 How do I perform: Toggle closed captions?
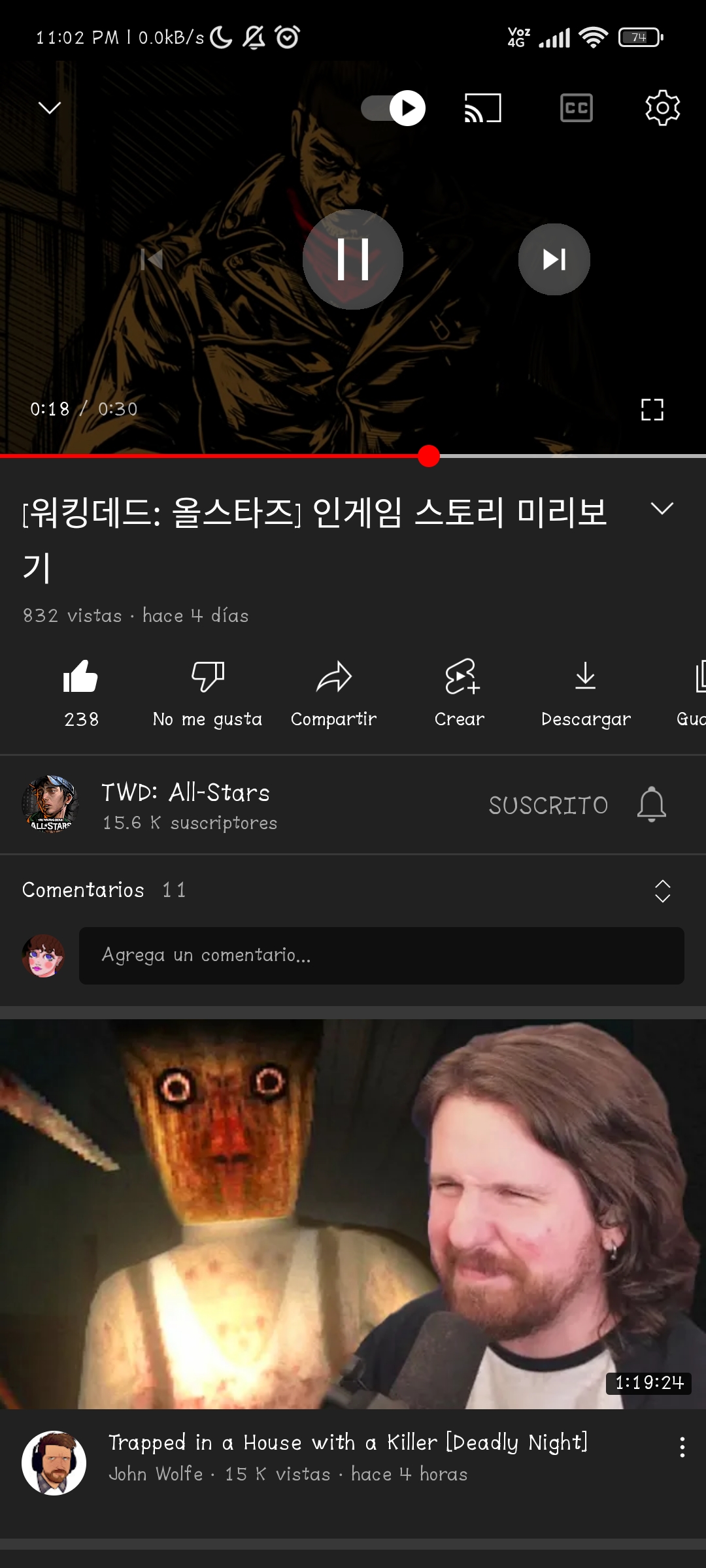(x=576, y=108)
